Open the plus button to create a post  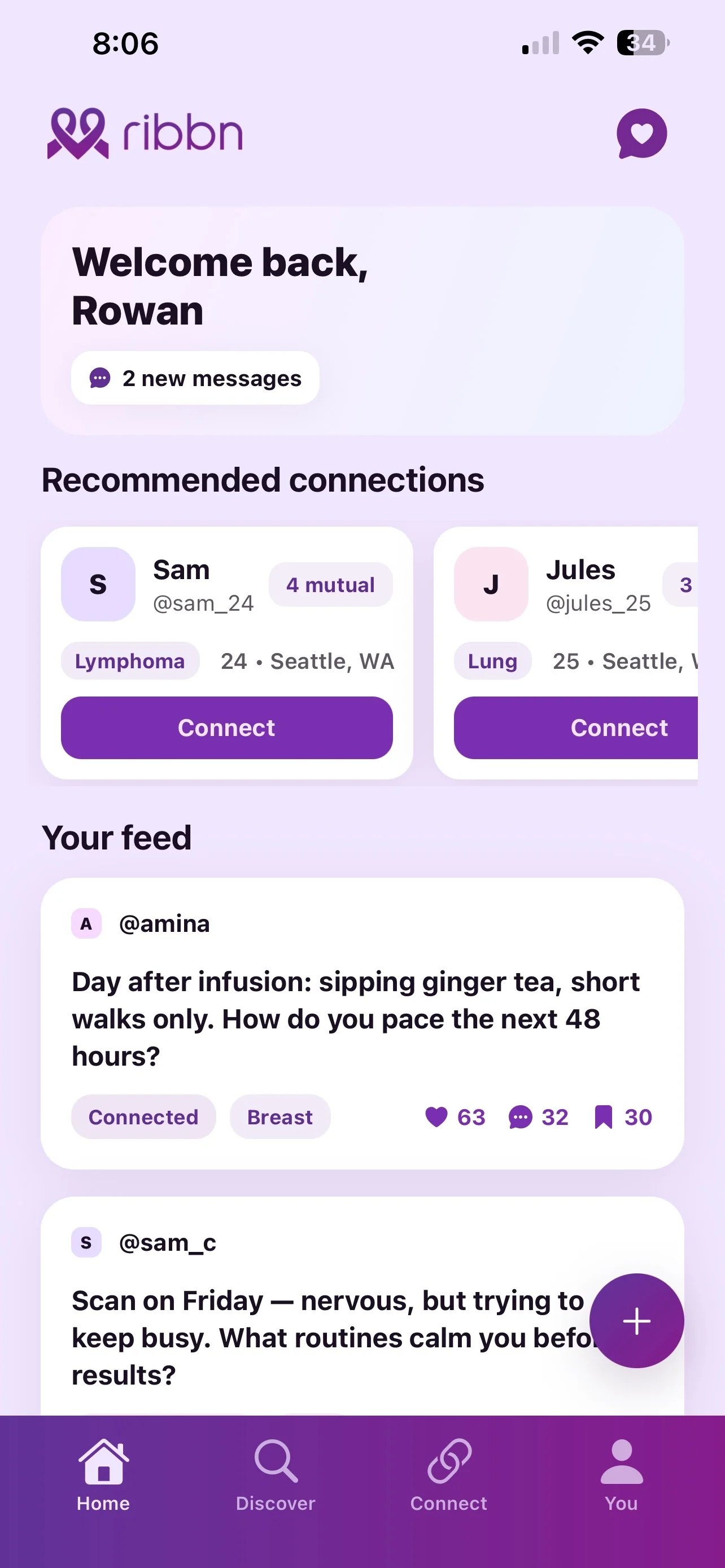[x=636, y=1321]
